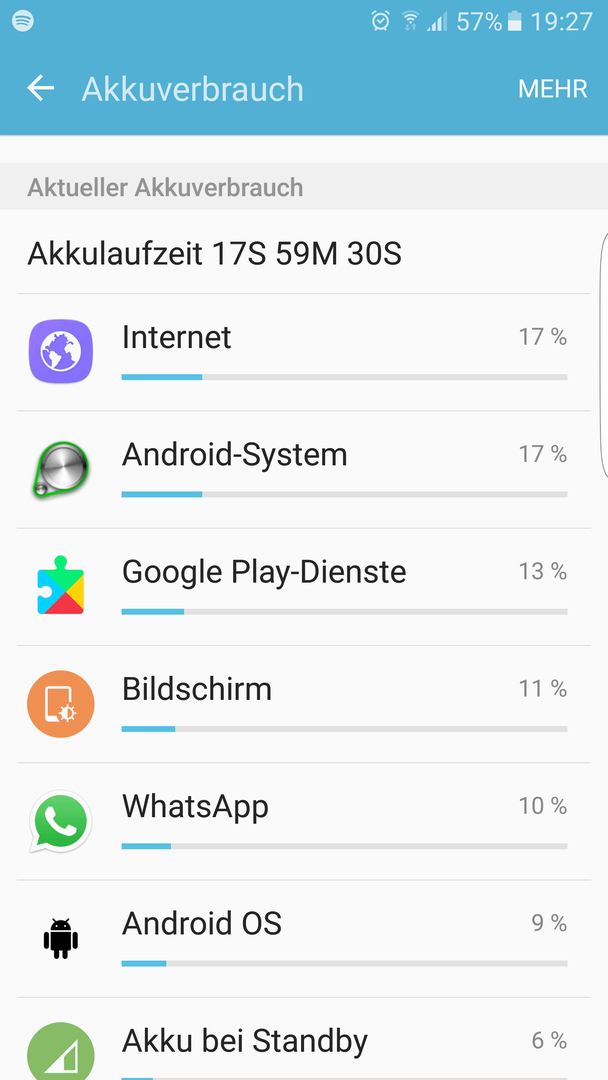
Task: Select the Bildschirm usage row
Action: 304,704
